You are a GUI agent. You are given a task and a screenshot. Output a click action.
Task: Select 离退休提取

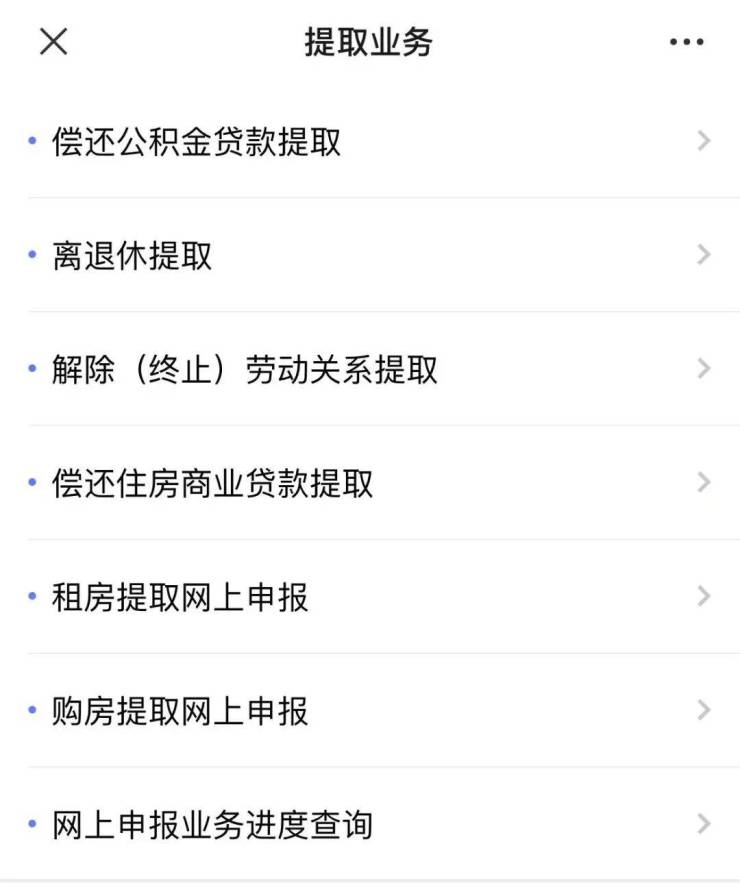tap(132, 256)
